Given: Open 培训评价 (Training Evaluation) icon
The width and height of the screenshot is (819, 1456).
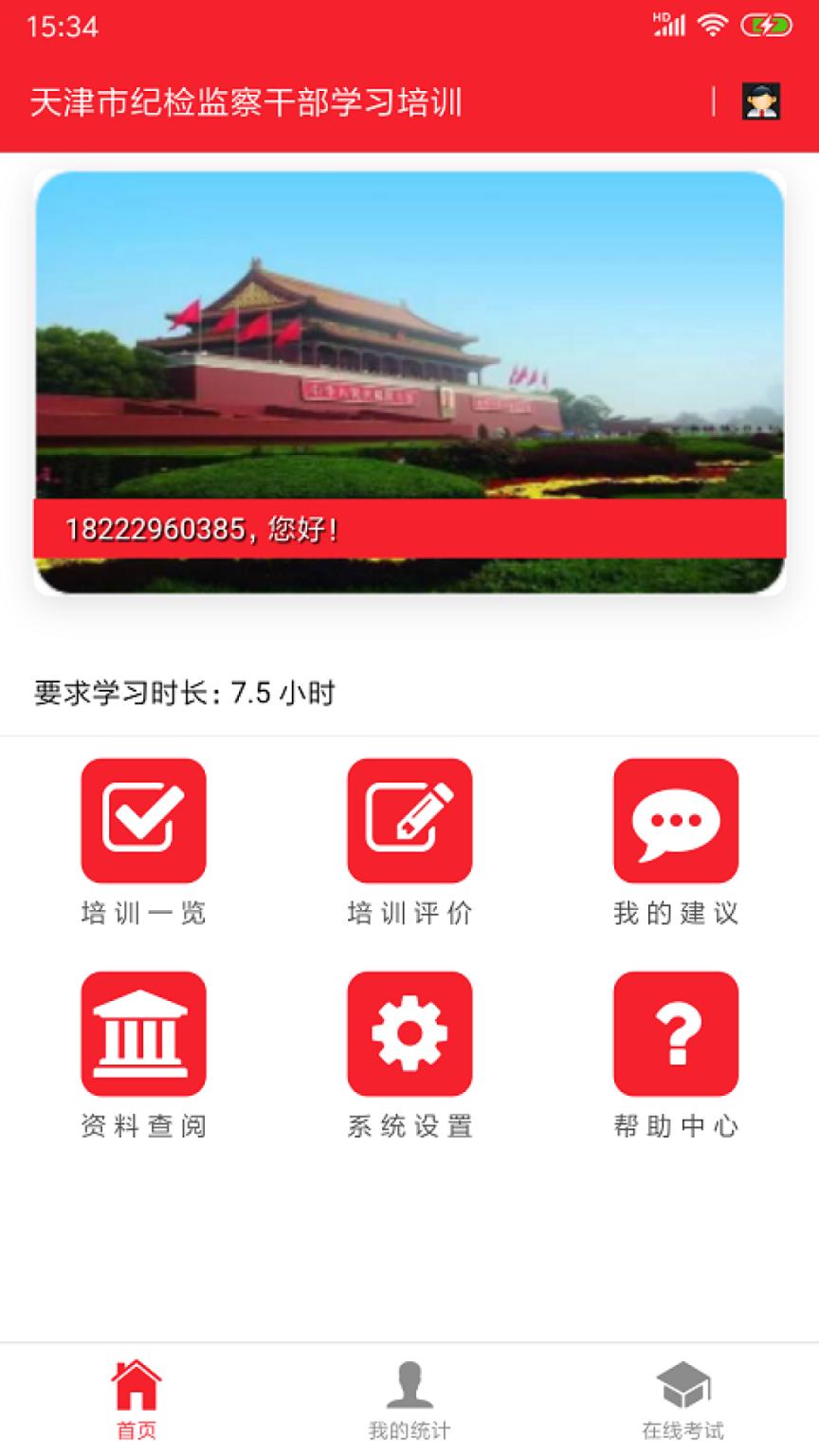Looking at the screenshot, I should 409,822.
